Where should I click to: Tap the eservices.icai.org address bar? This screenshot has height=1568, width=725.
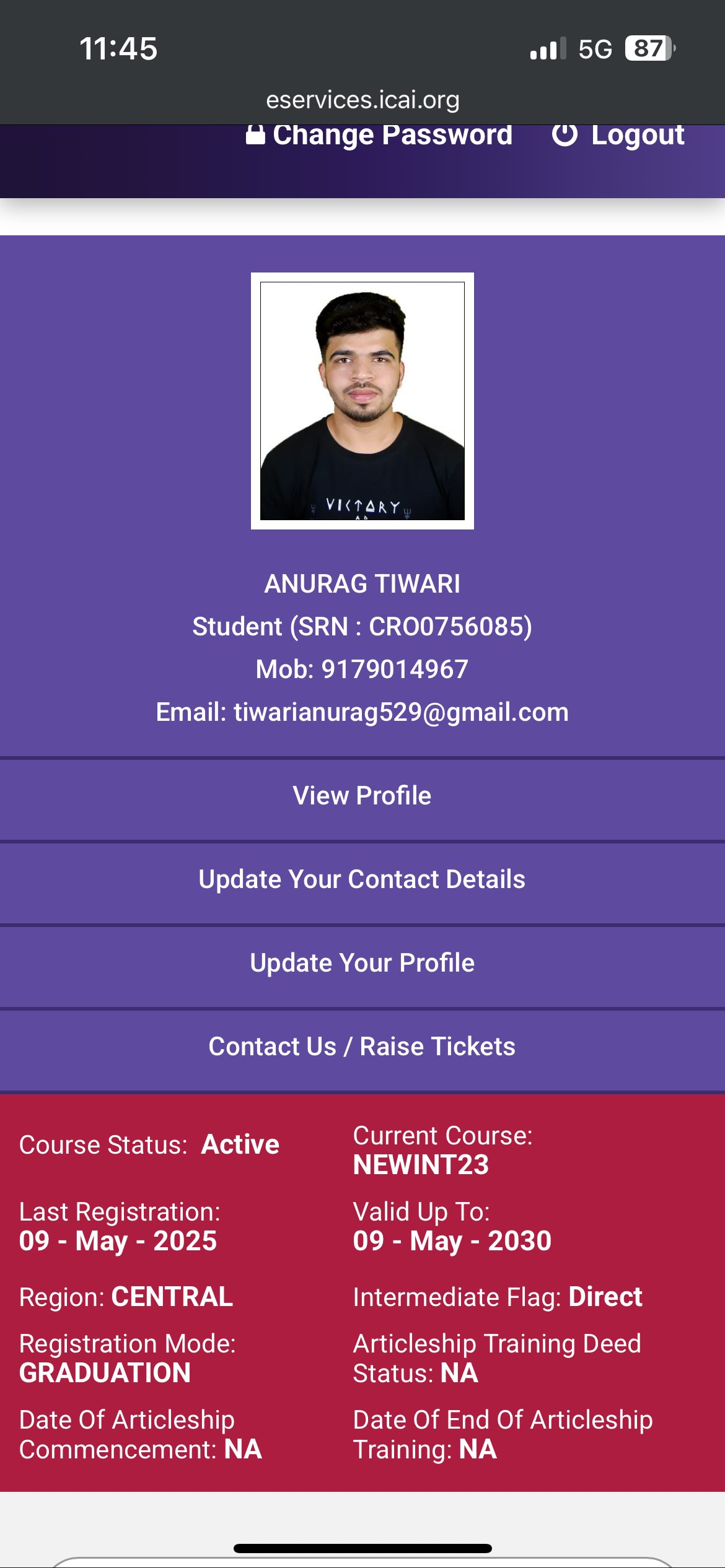(362, 100)
